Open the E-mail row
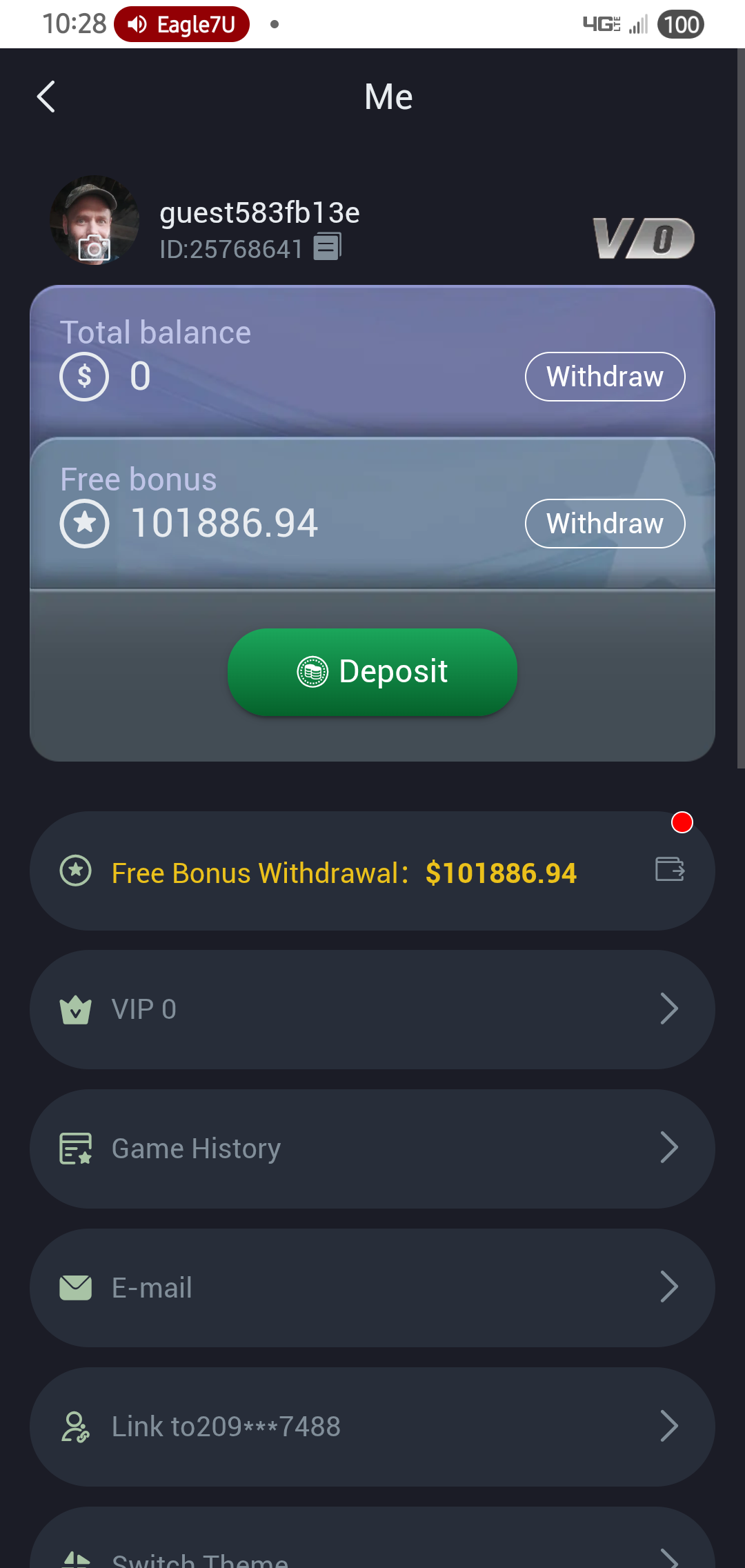Screen dimensions: 745x1568 (x=372, y=1288)
